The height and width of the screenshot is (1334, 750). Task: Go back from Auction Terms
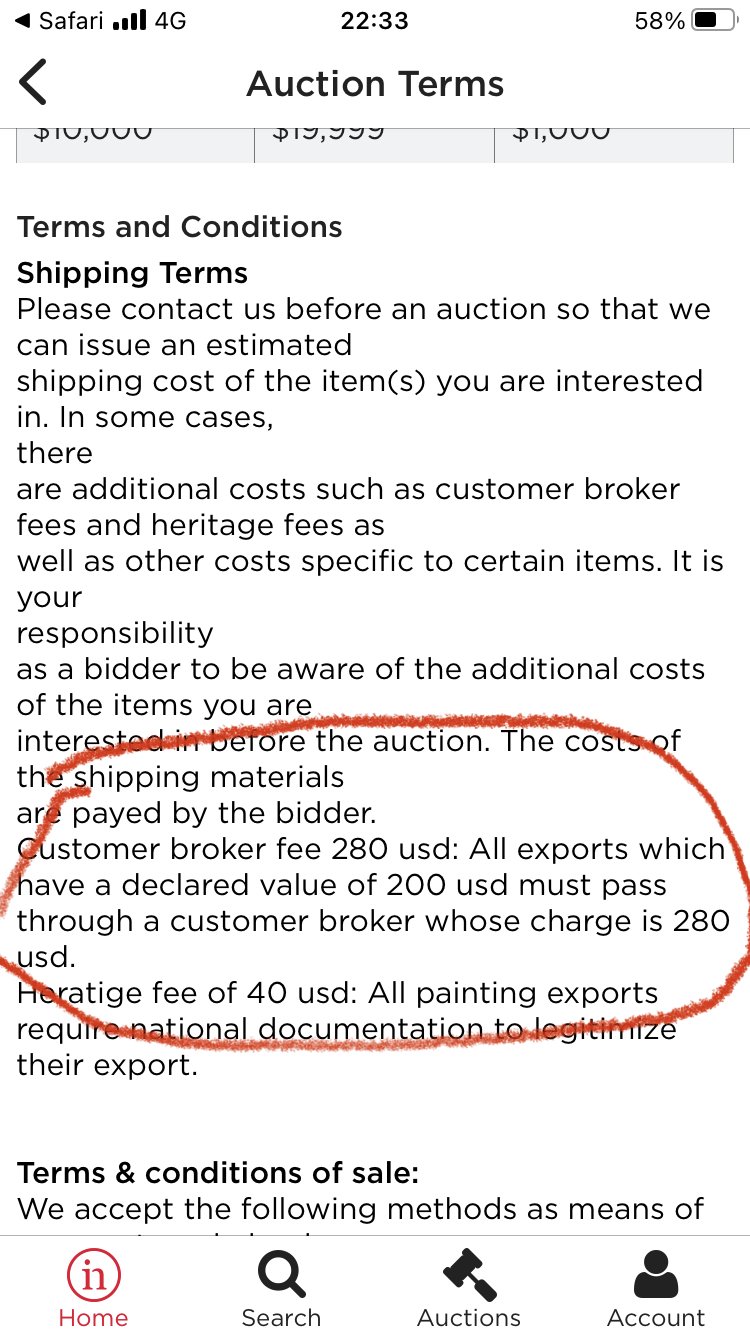pyautogui.click(x=33, y=83)
